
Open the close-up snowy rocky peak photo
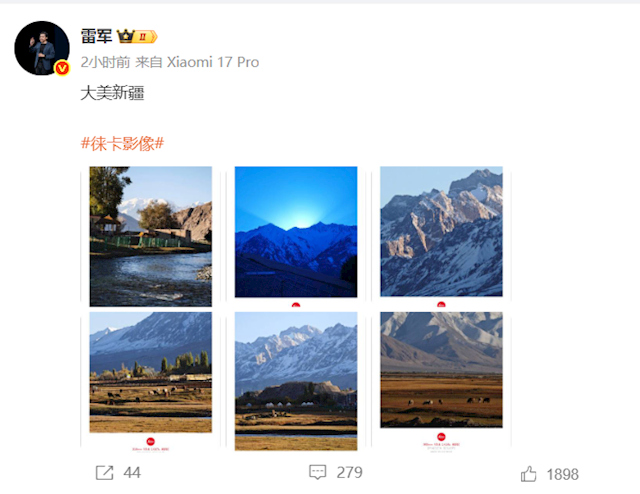(x=441, y=232)
